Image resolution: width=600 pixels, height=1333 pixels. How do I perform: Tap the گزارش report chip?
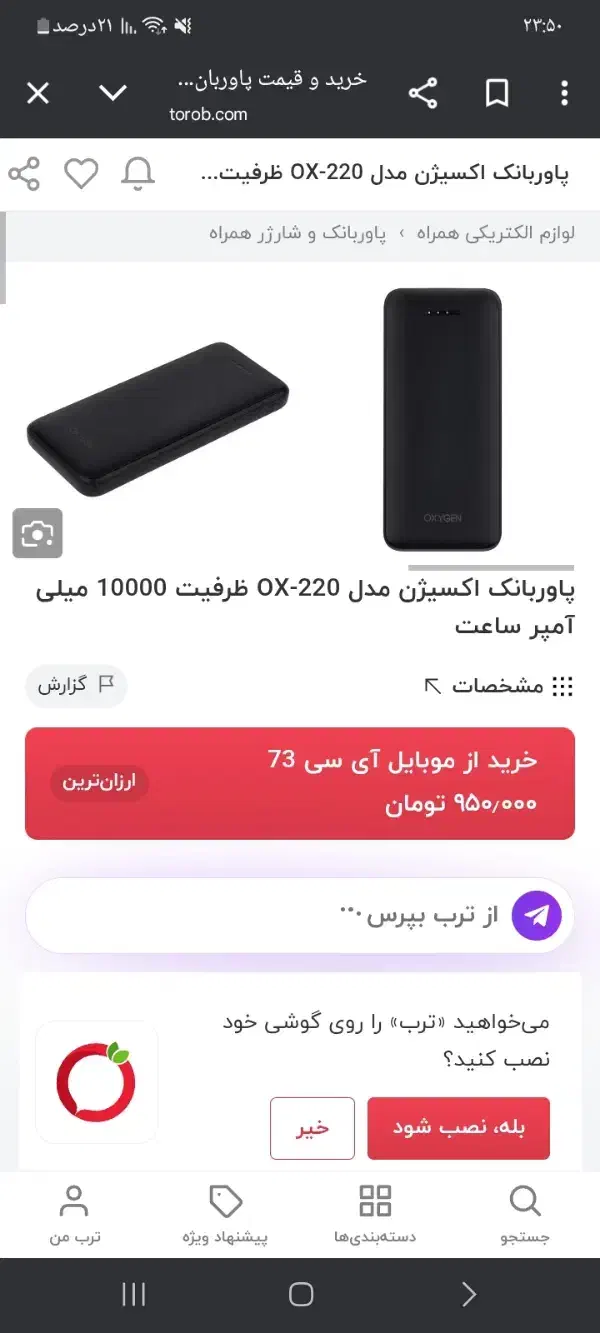(76, 685)
